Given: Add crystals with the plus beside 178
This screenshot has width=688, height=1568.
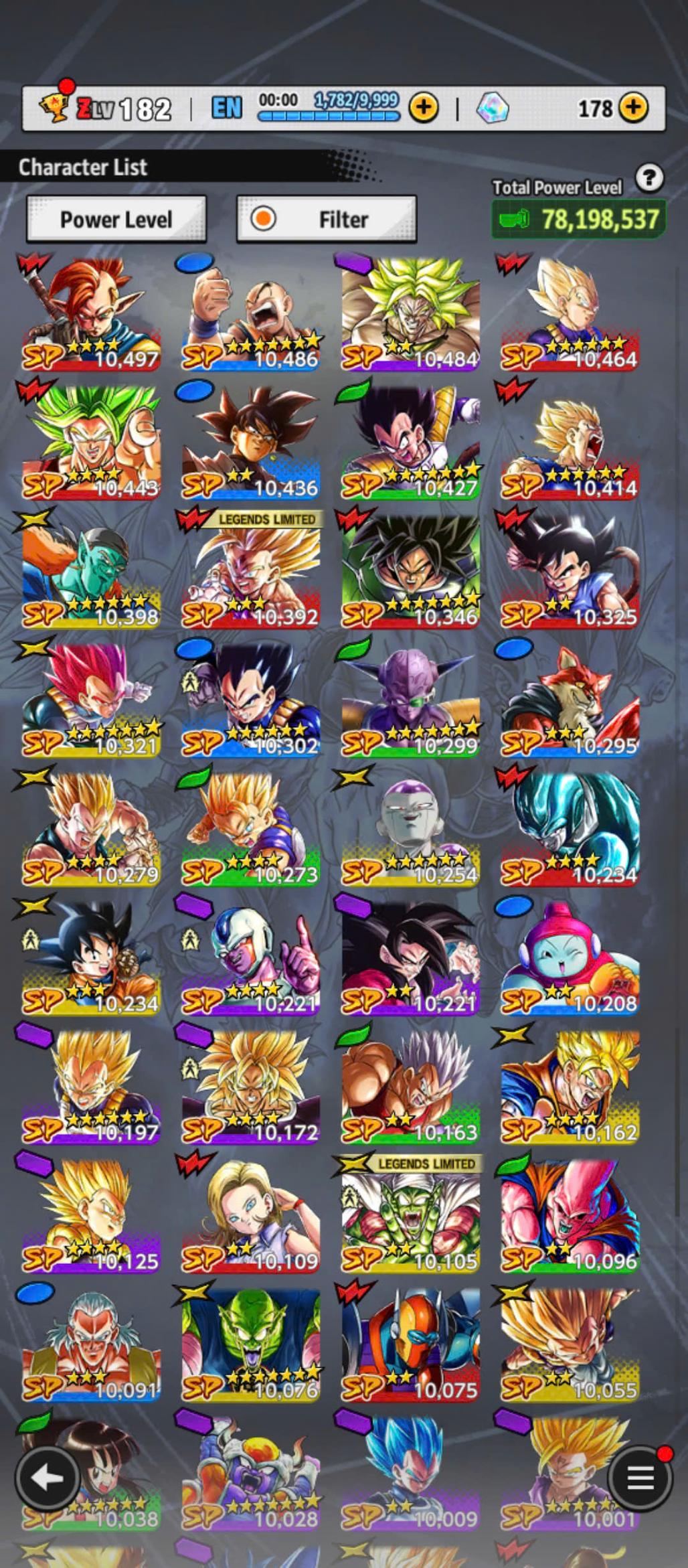Looking at the screenshot, I should 632,107.
